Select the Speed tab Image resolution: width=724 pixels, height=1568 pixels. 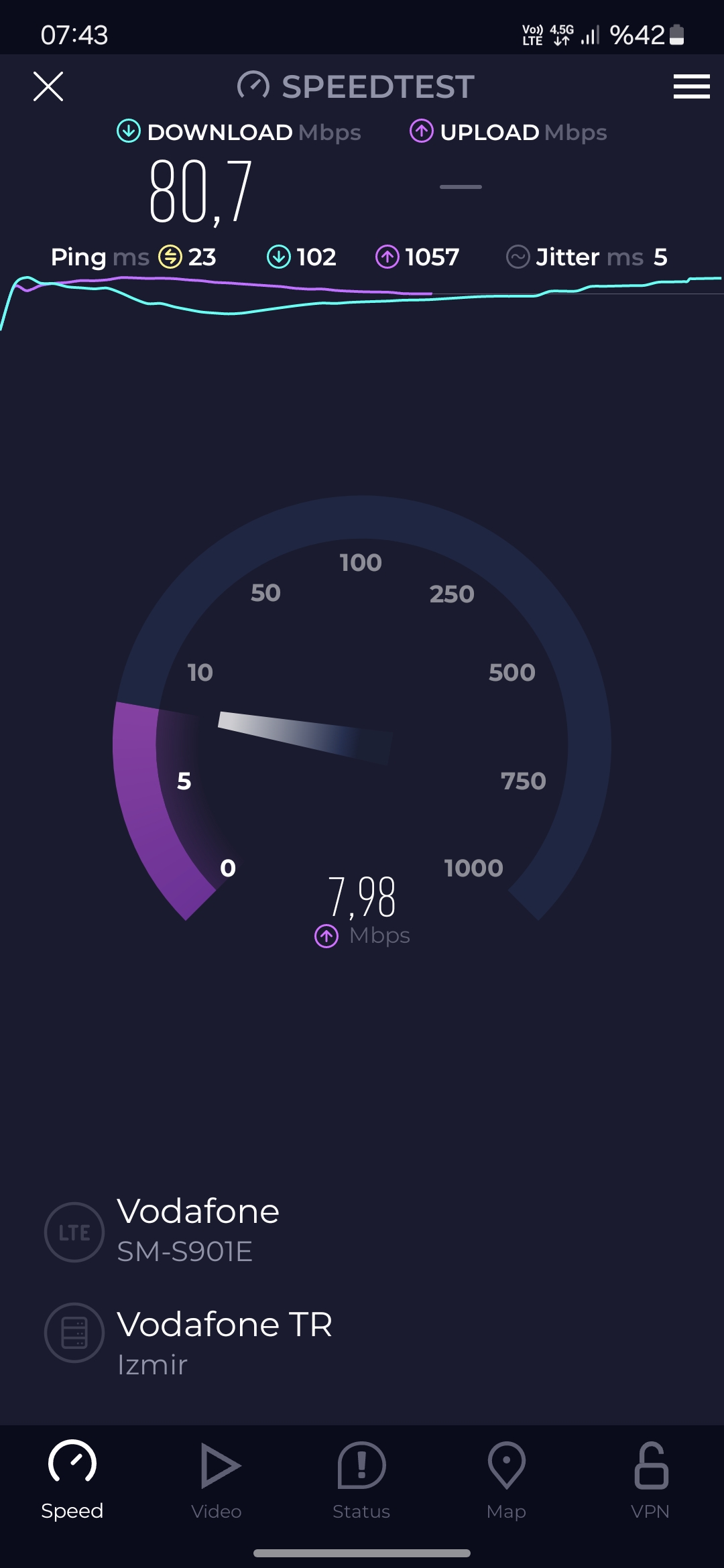[x=72, y=1482]
